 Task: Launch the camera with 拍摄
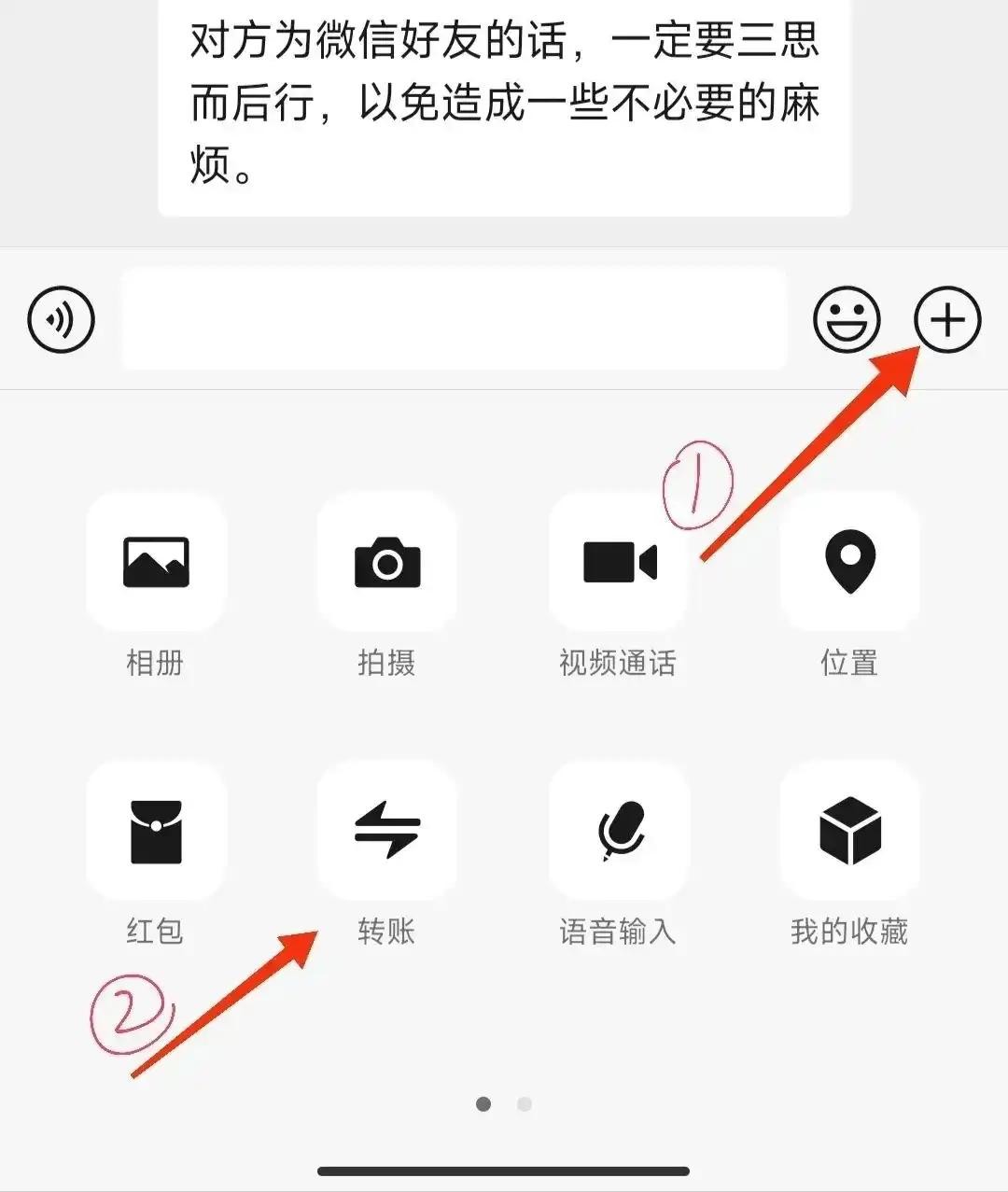[387, 563]
